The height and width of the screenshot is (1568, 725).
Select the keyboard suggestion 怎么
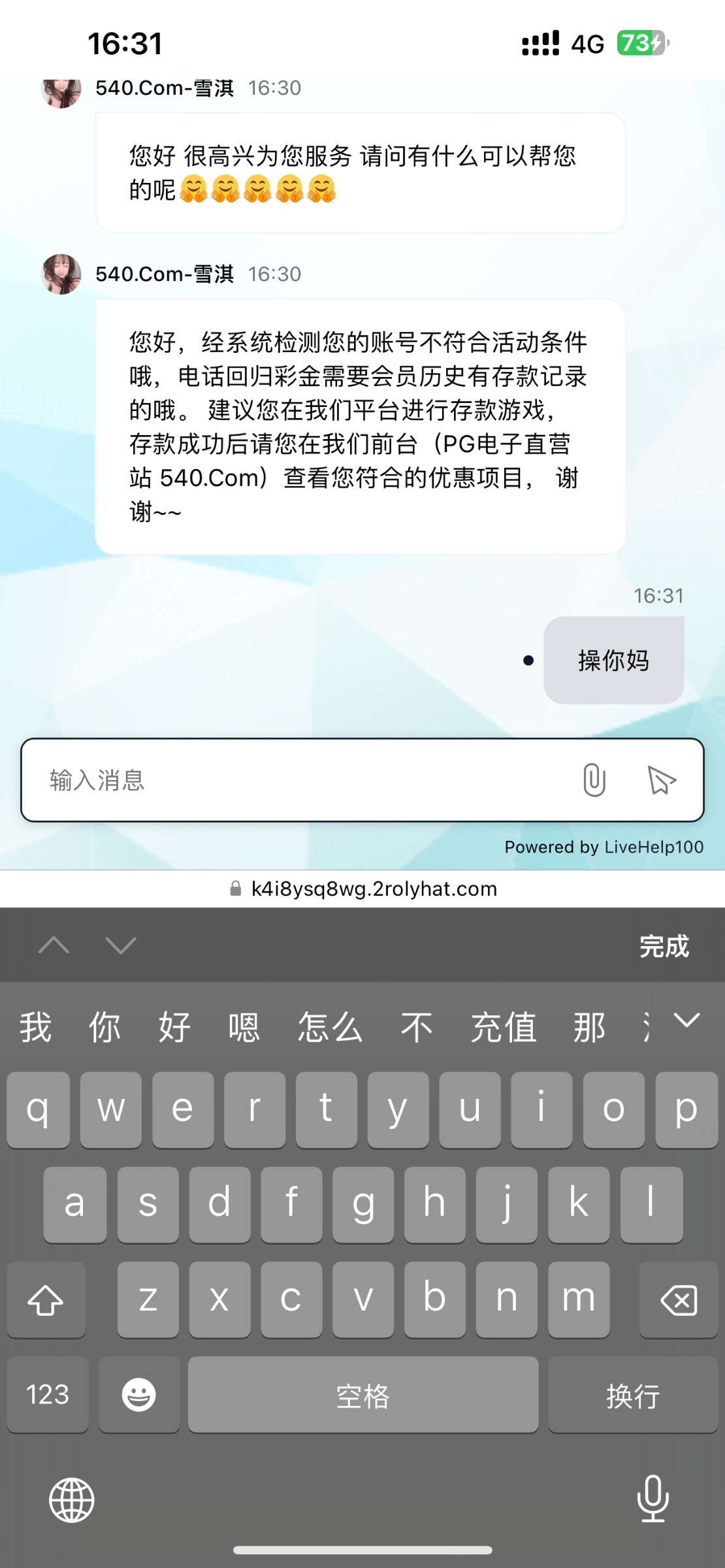click(x=330, y=1027)
